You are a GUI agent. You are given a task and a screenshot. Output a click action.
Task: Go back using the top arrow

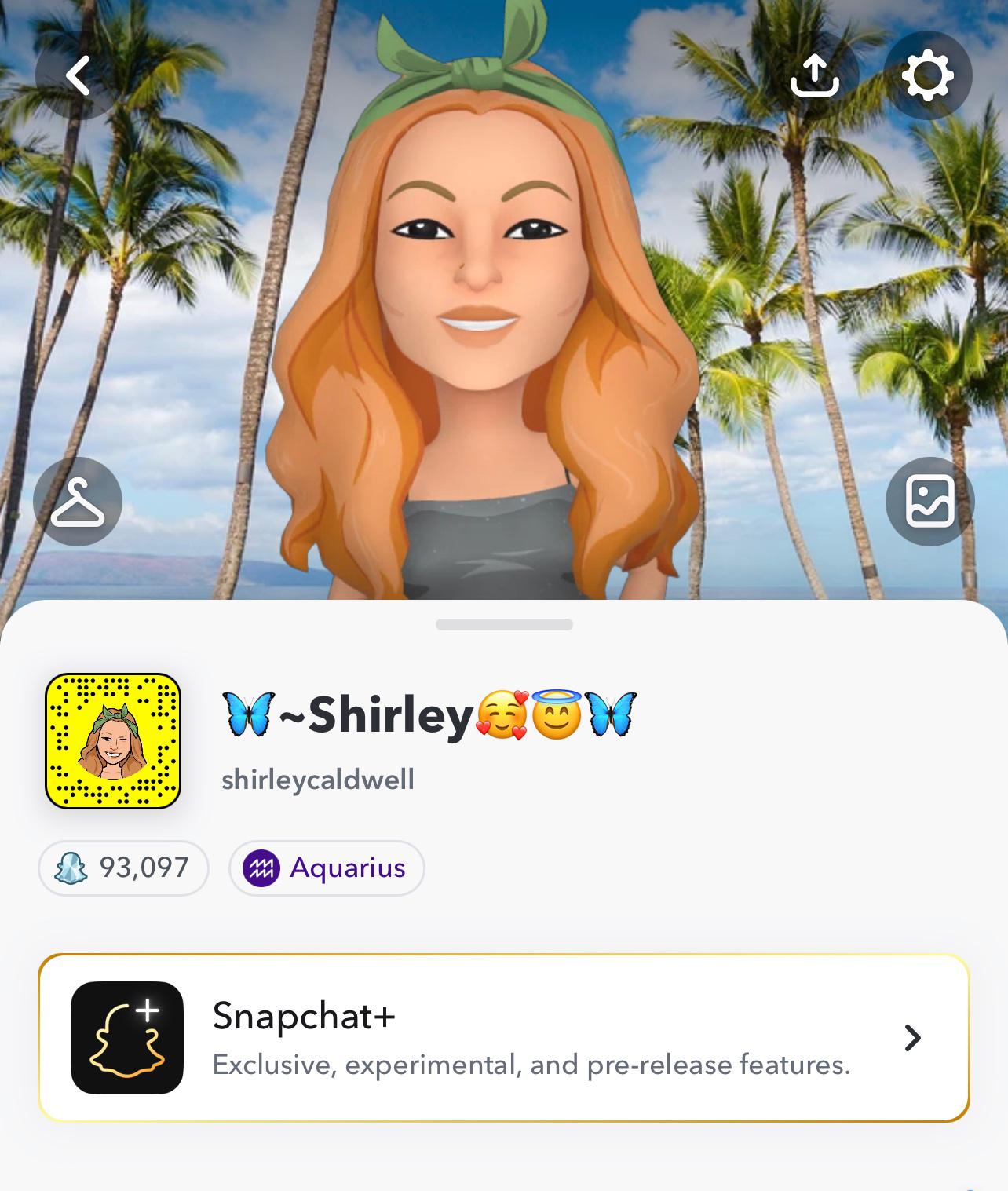point(78,76)
